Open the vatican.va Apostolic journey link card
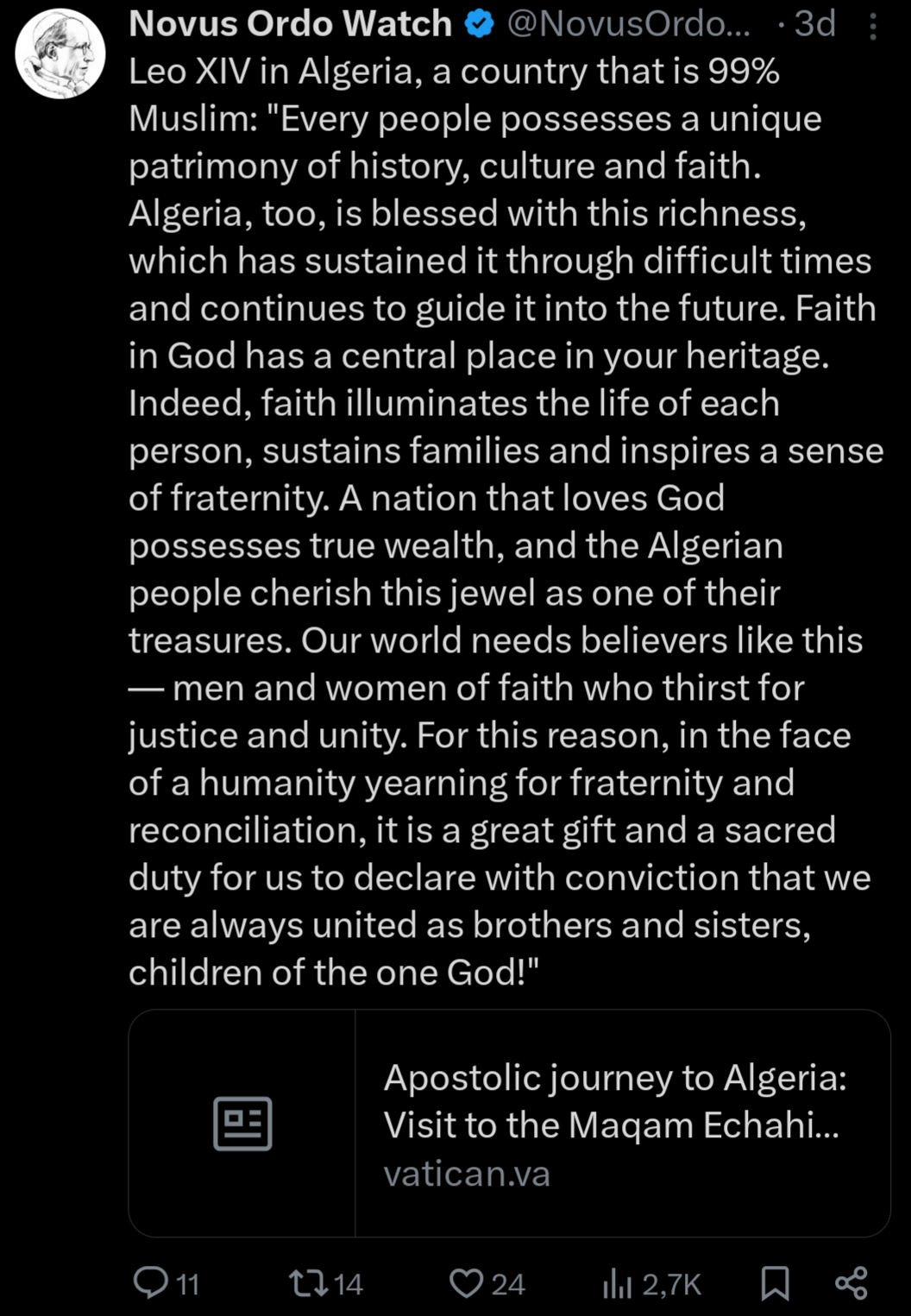 [x=509, y=1123]
